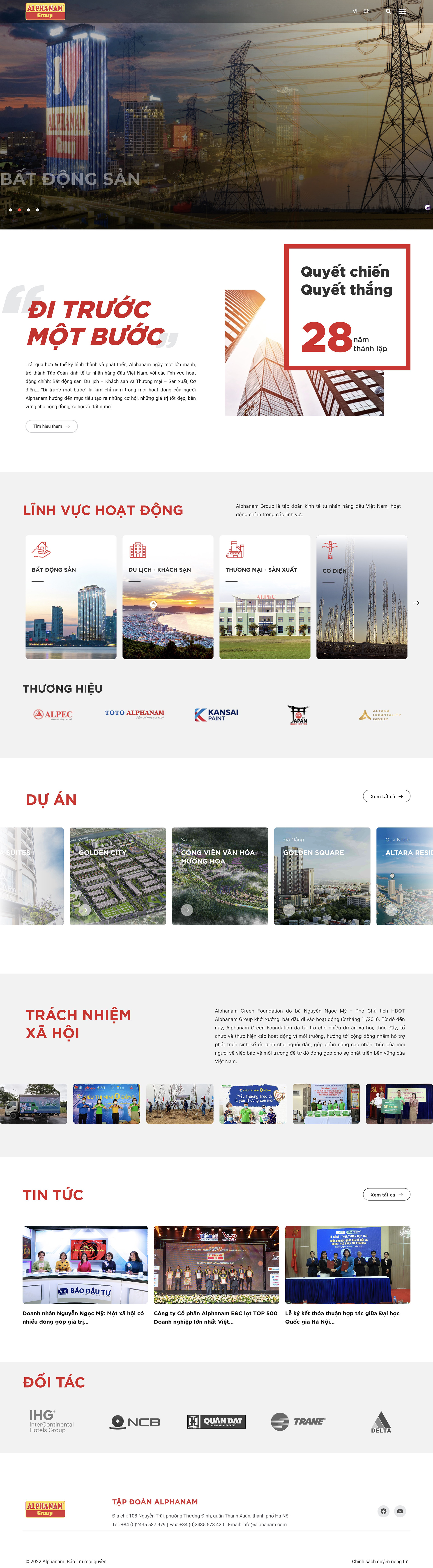Open the Bất động sản sector card
This screenshot has width=433, height=1568.
pyautogui.click(x=71, y=597)
